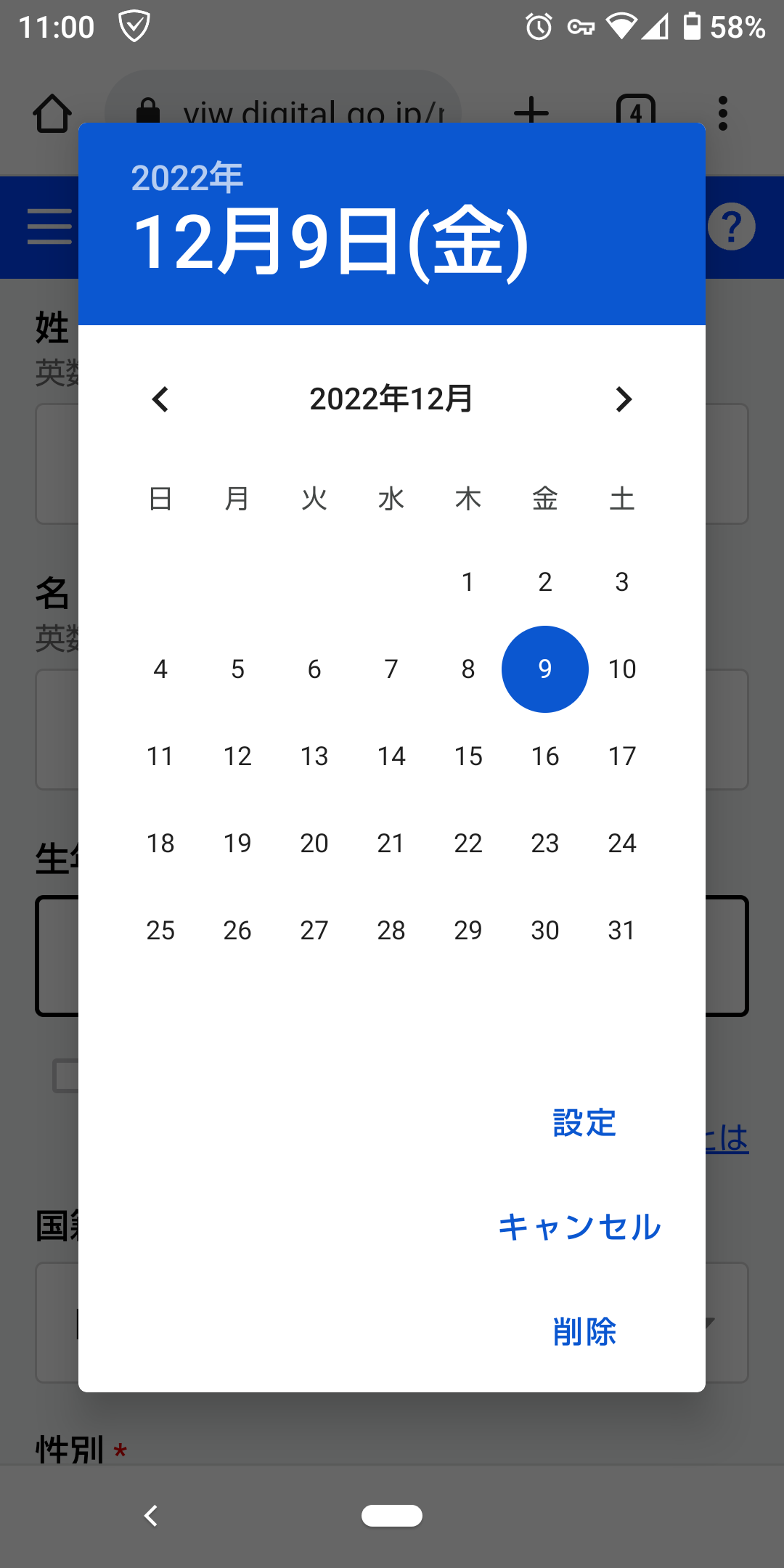Pick December 15
784x1568 pixels.
point(468,756)
